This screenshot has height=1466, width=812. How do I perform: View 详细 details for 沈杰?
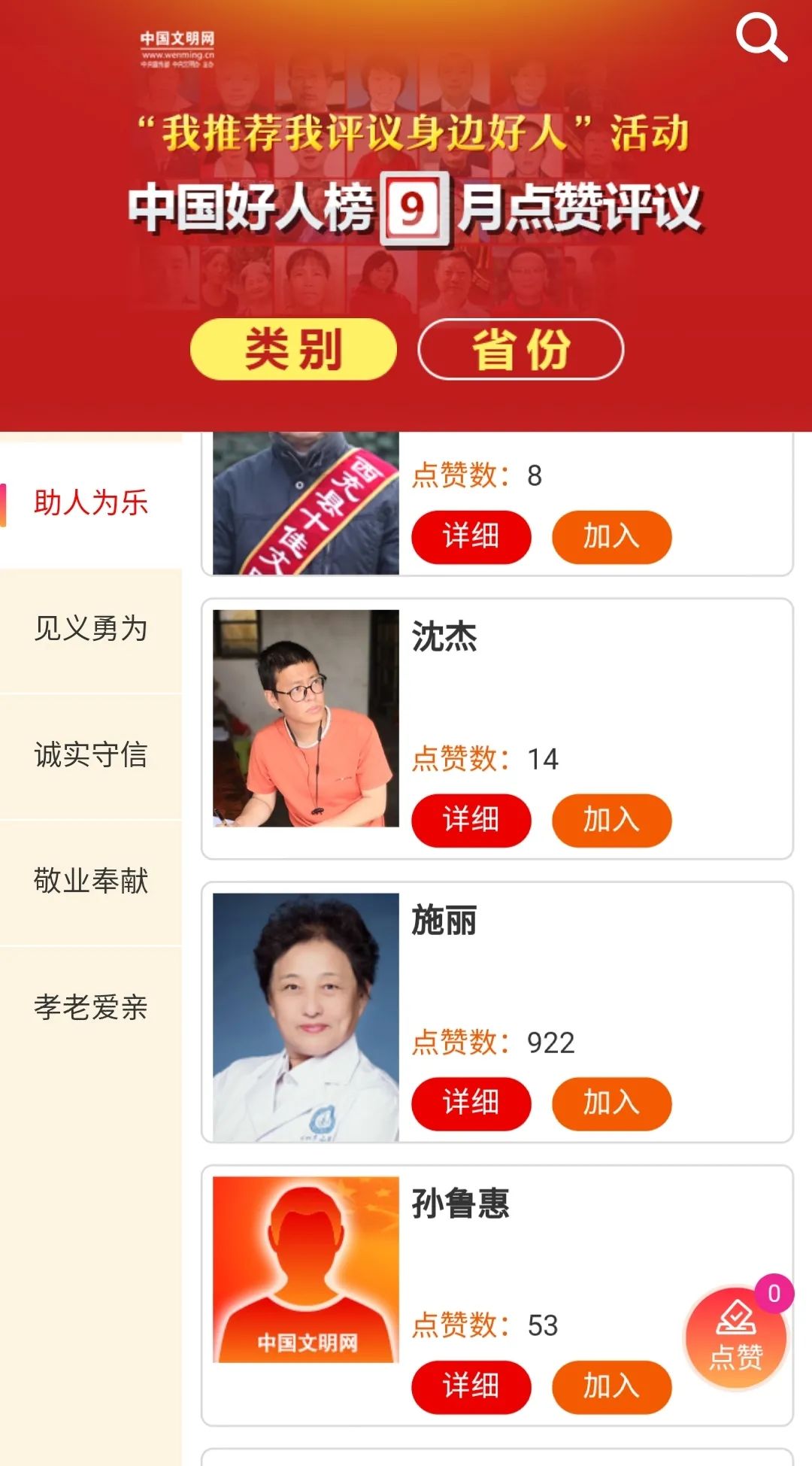471,820
